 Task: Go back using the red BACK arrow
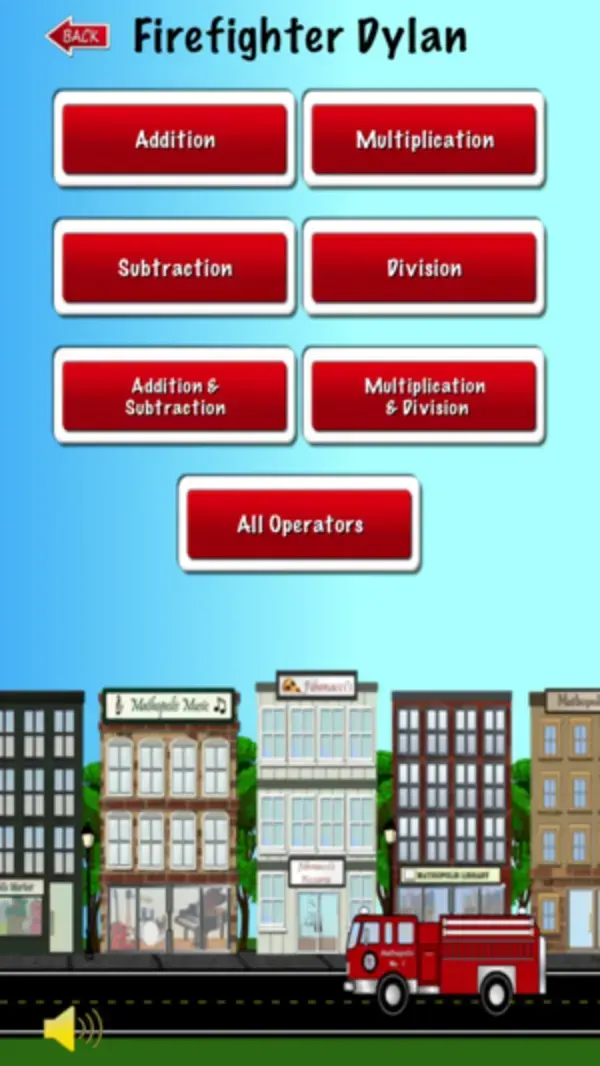(77, 37)
